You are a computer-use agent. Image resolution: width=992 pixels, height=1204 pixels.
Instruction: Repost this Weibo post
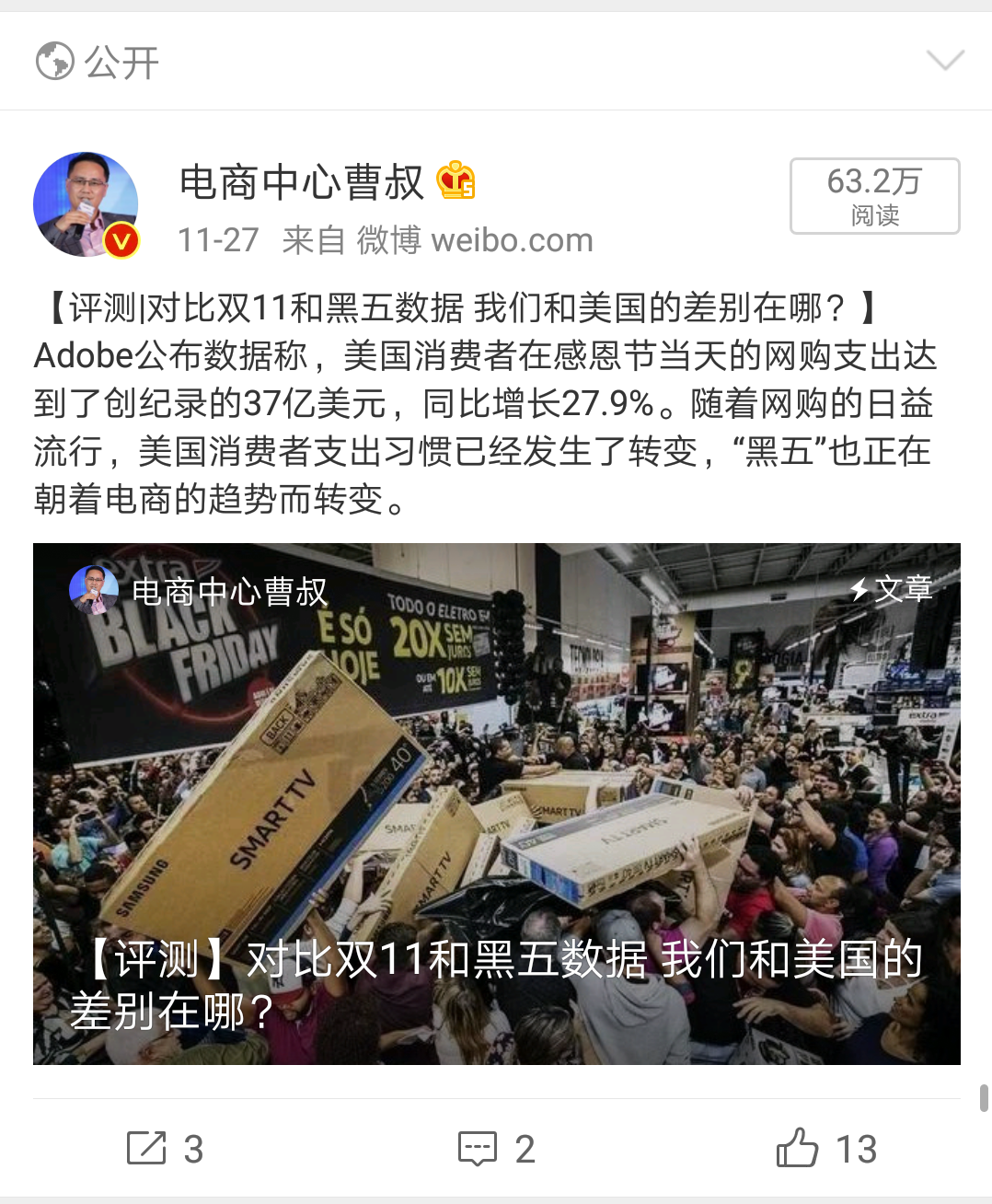click(x=164, y=1148)
